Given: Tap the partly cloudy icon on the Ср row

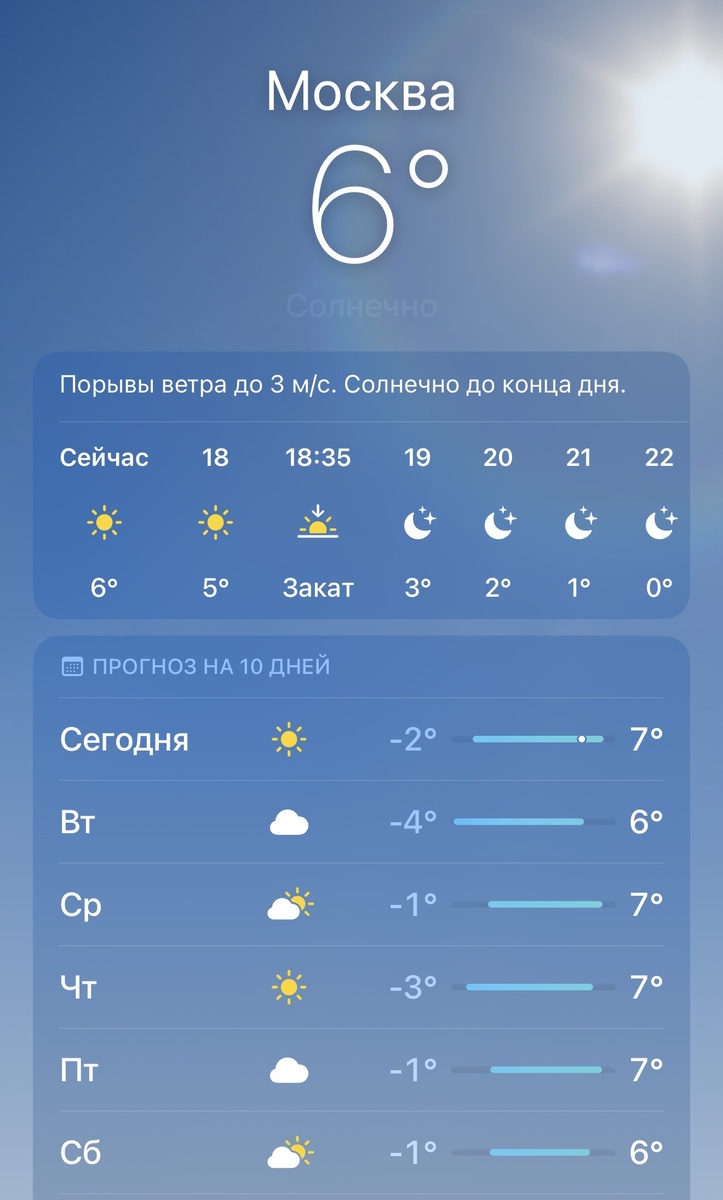Looking at the screenshot, I should click(x=289, y=903).
